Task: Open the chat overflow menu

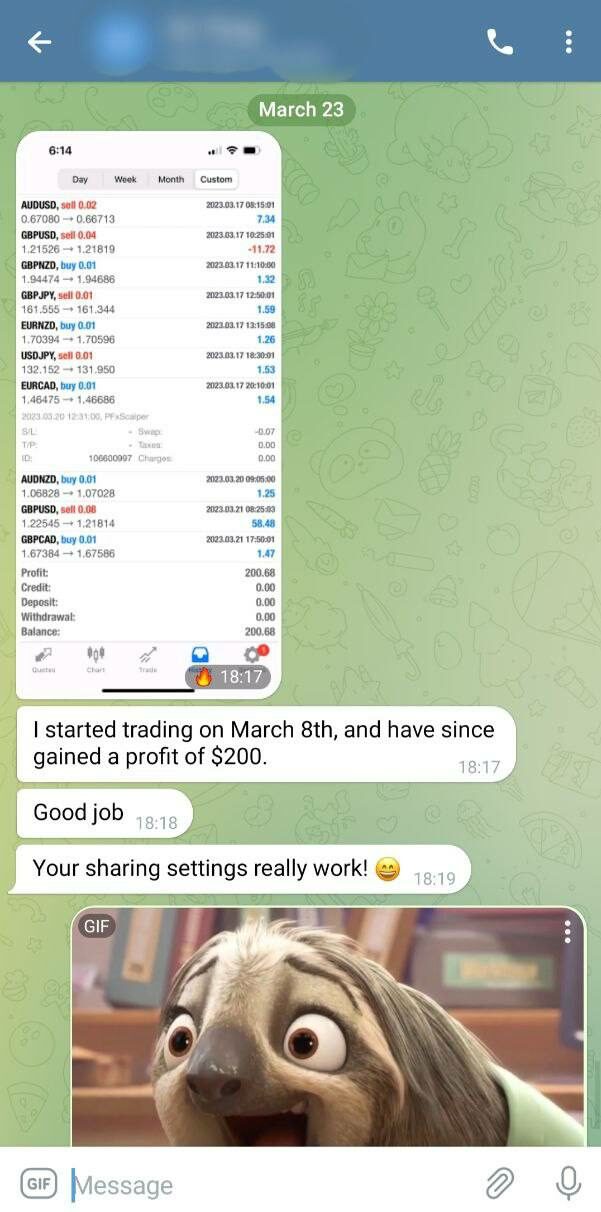Action: coord(568,42)
